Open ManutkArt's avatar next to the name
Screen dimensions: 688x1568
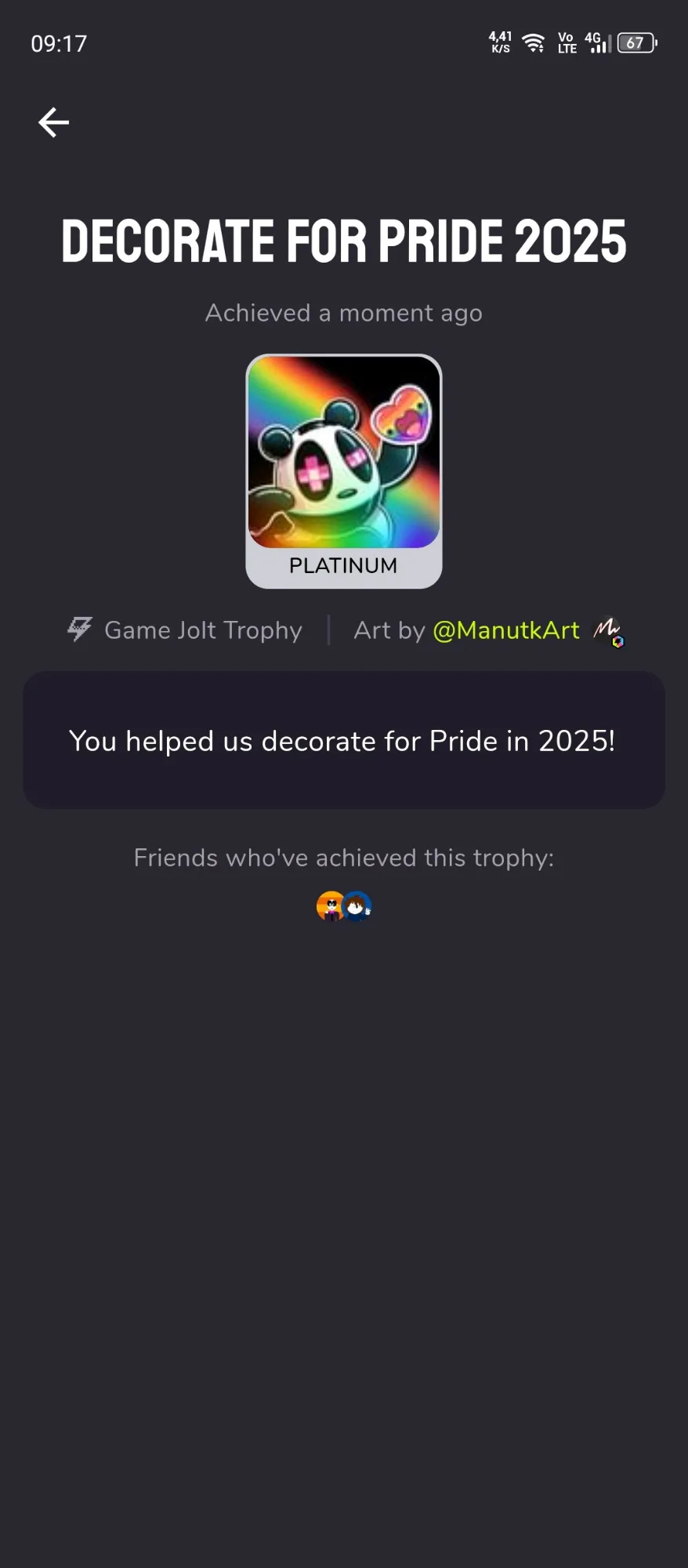tap(607, 631)
